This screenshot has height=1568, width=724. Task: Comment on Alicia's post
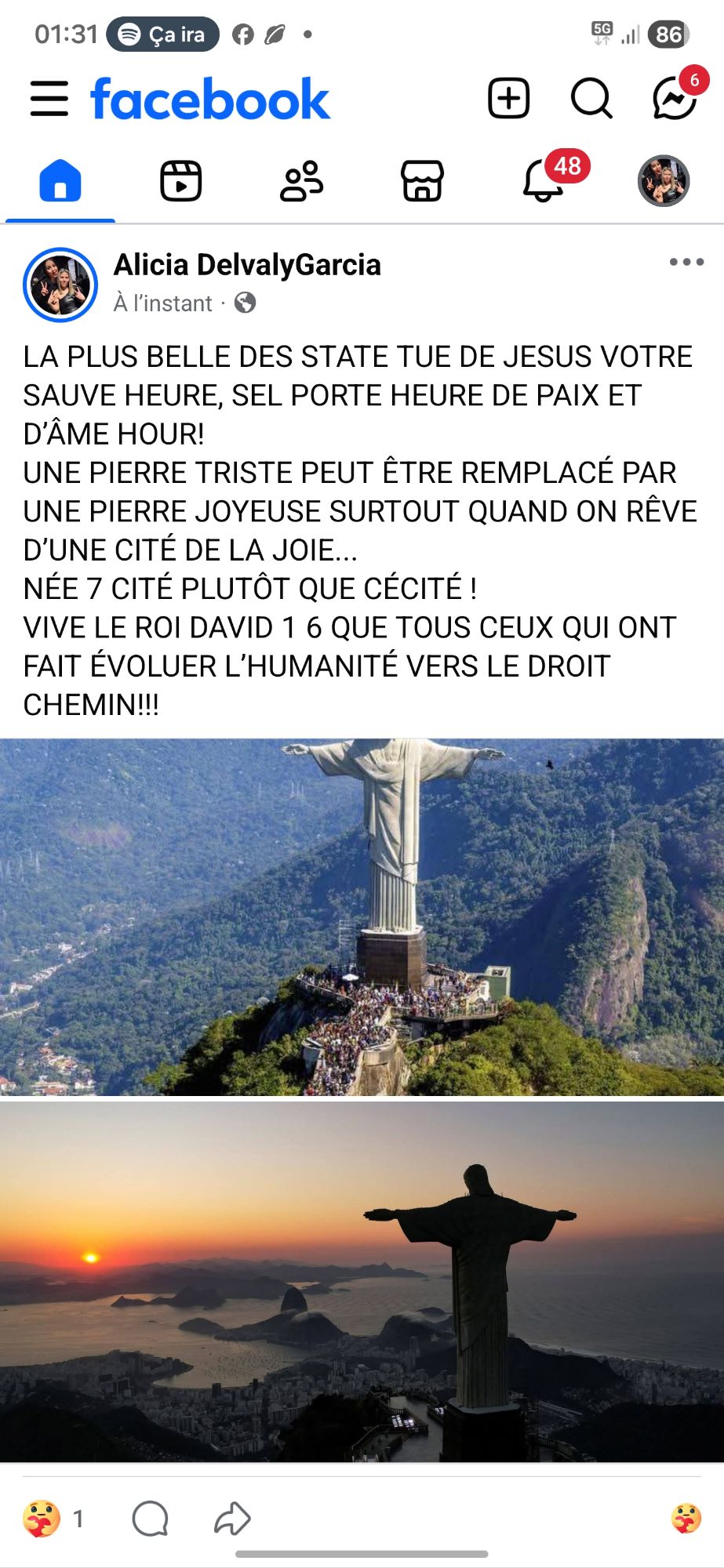tap(150, 1519)
